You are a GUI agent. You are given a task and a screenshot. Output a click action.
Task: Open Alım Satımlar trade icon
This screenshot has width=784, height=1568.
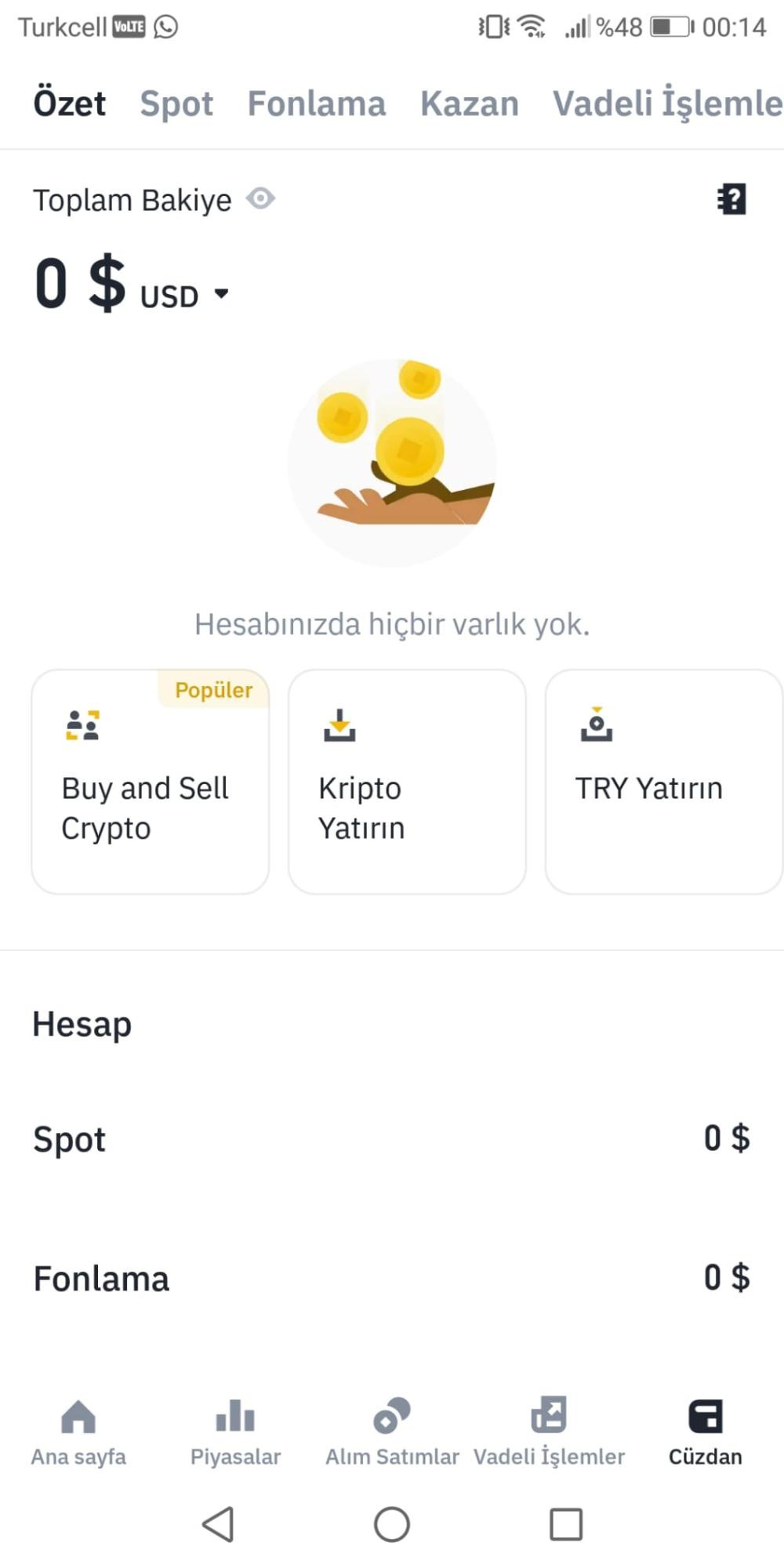[x=392, y=1417]
